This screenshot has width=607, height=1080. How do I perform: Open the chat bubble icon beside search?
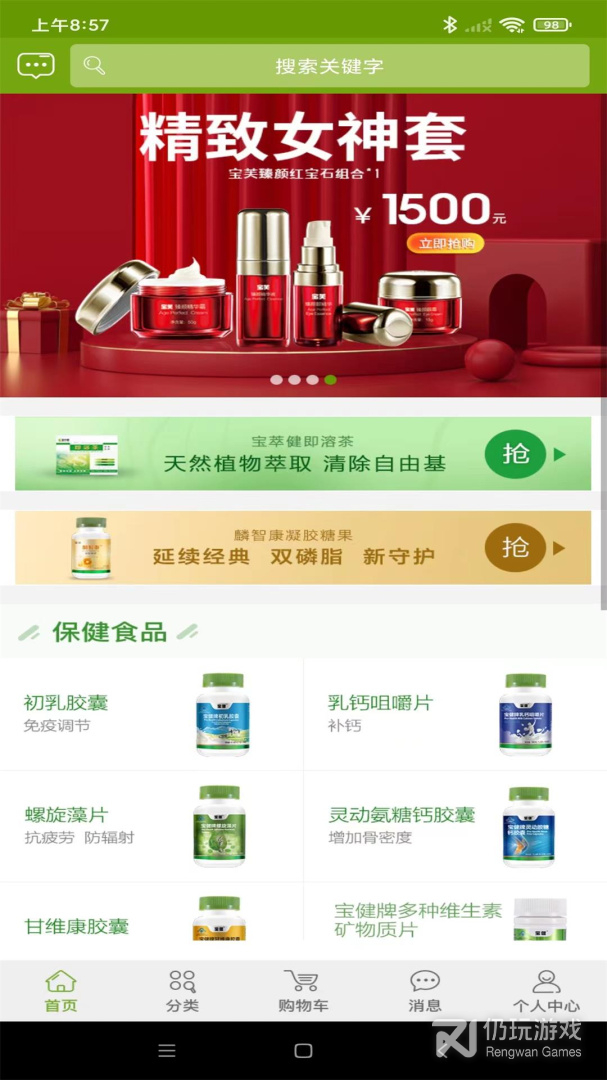point(36,66)
